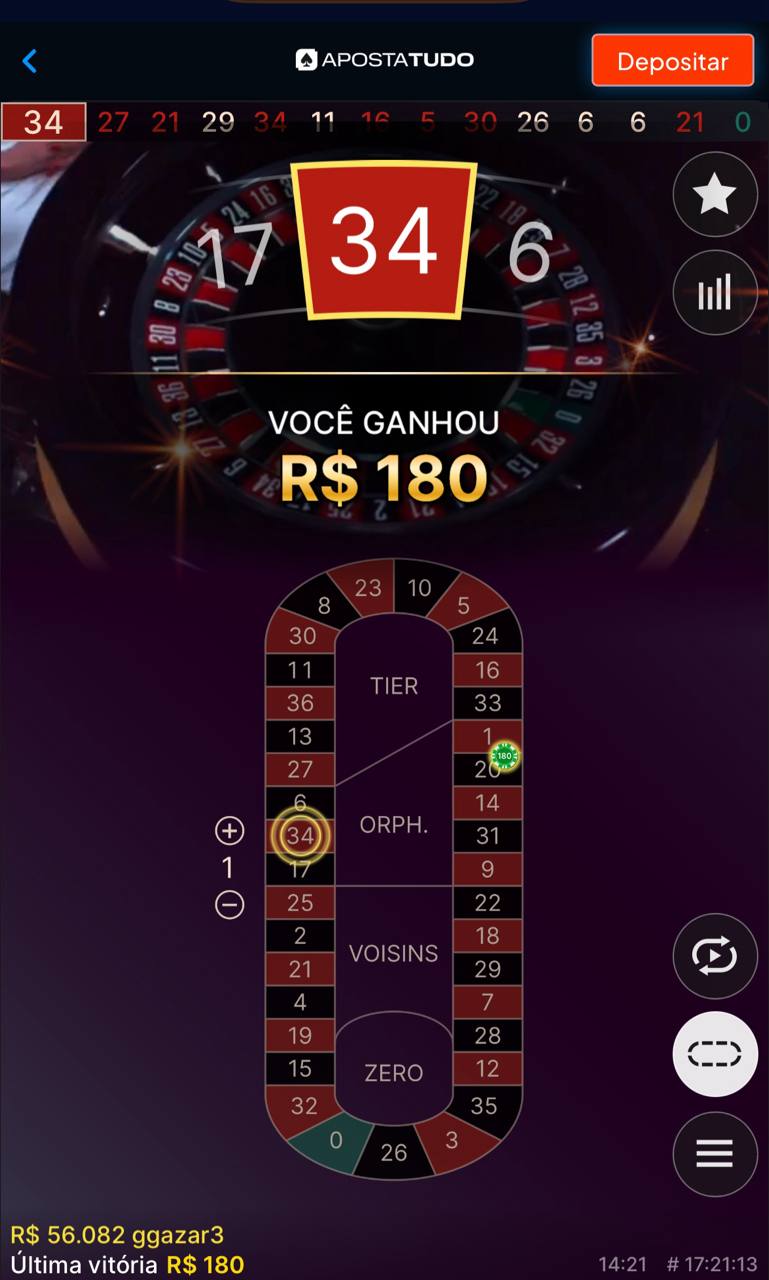This screenshot has width=769, height=1280.
Task: Select the VOISINS sector bet
Action: (393, 953)
